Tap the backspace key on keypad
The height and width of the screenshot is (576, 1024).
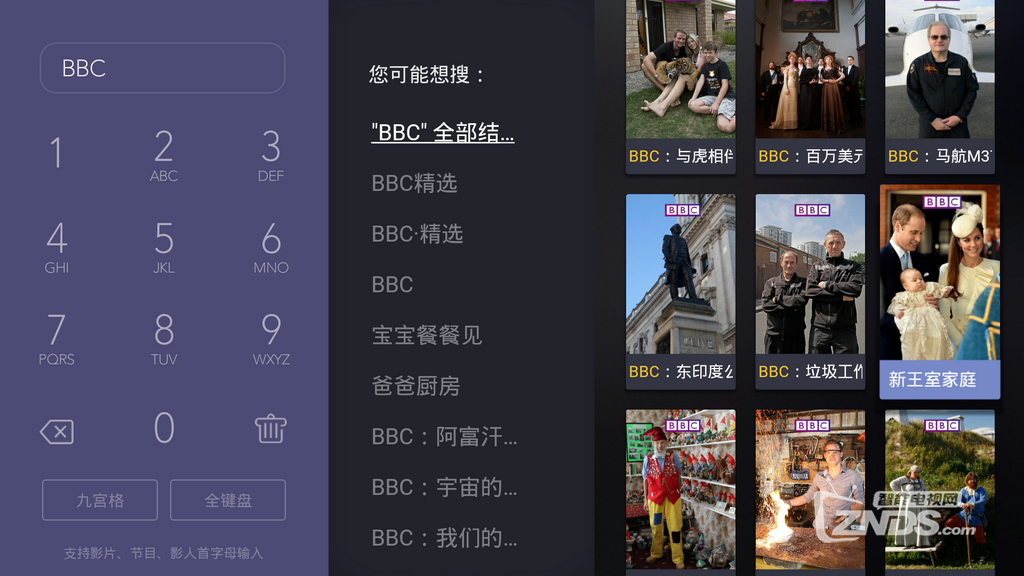coord(57,431)
